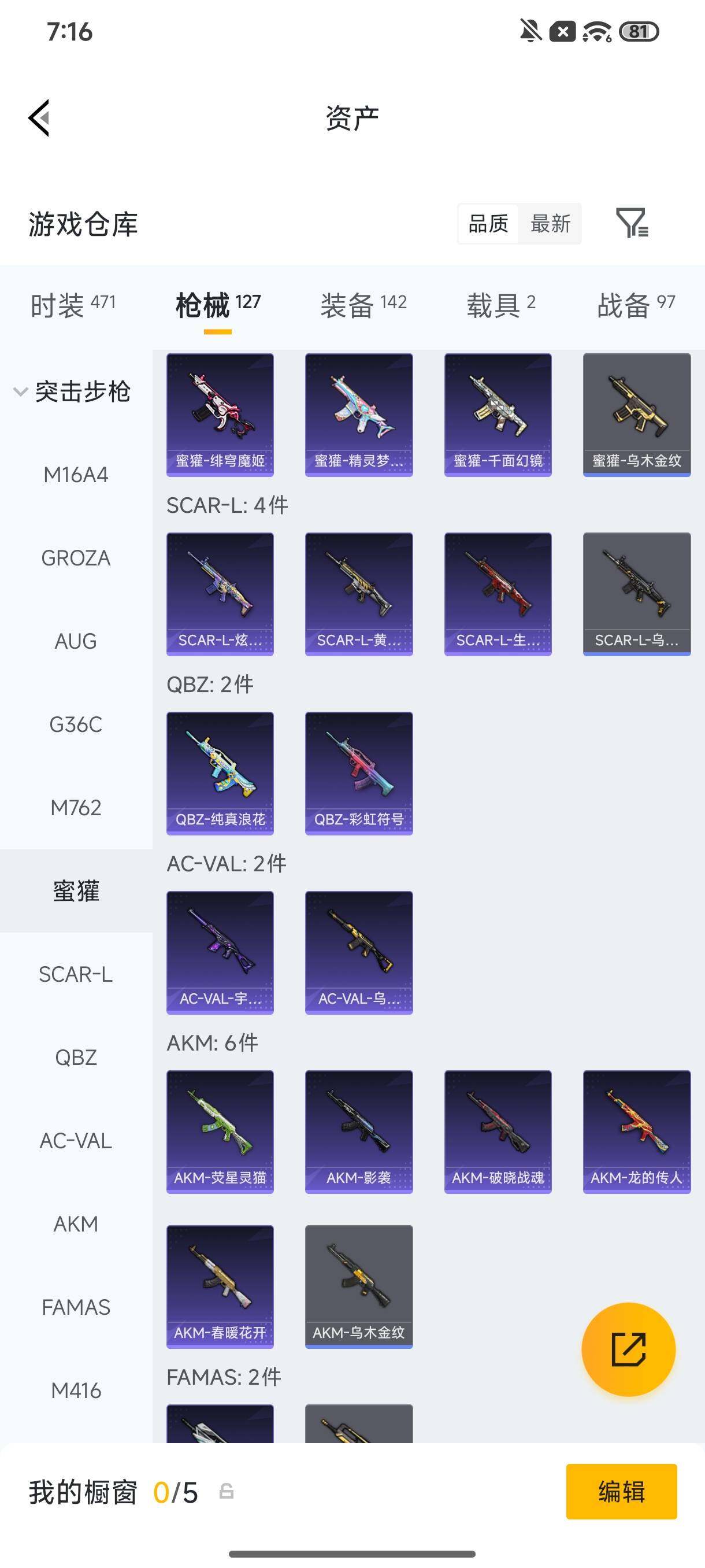Viewport: 705px width, 1568px height.
Task: Sort warehouse by 最新
Action: point(550,223)
